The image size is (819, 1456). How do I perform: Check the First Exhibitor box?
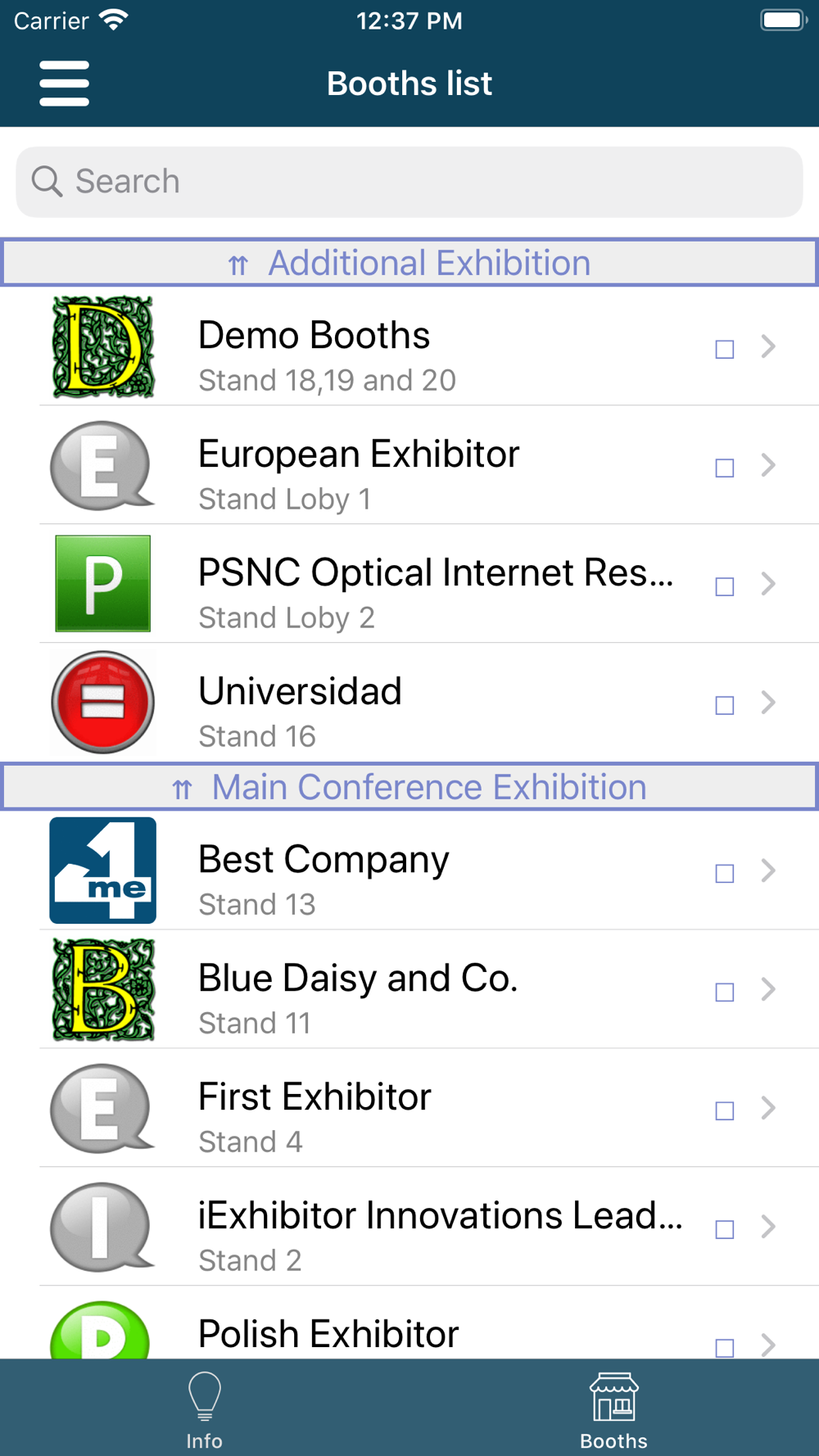(x=725, y=1110)
